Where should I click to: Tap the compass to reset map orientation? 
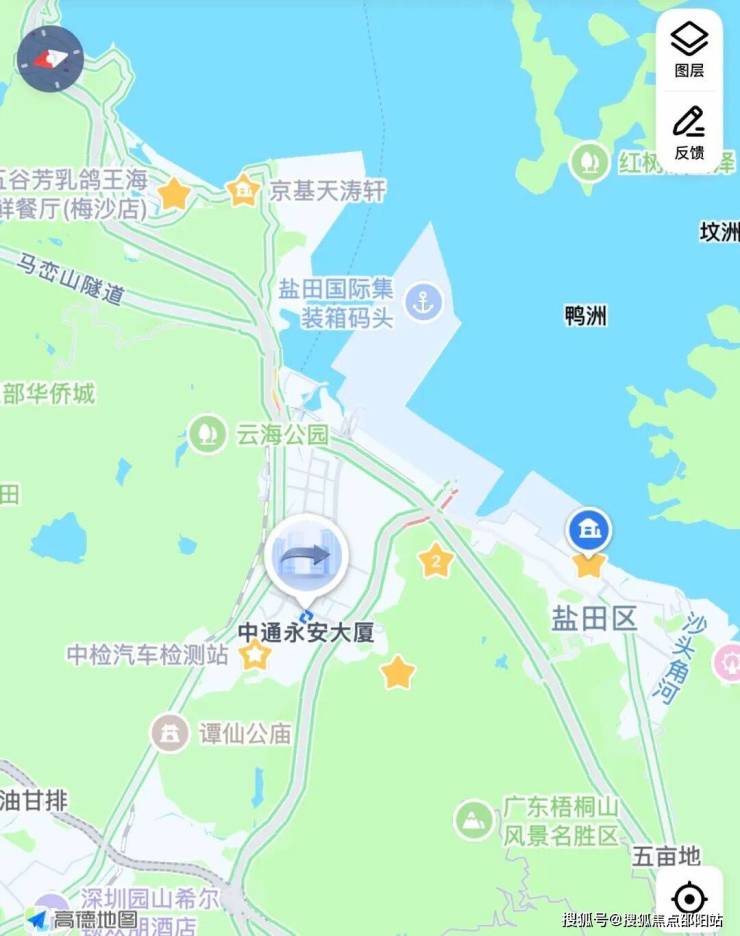click(x=50, y=58)
